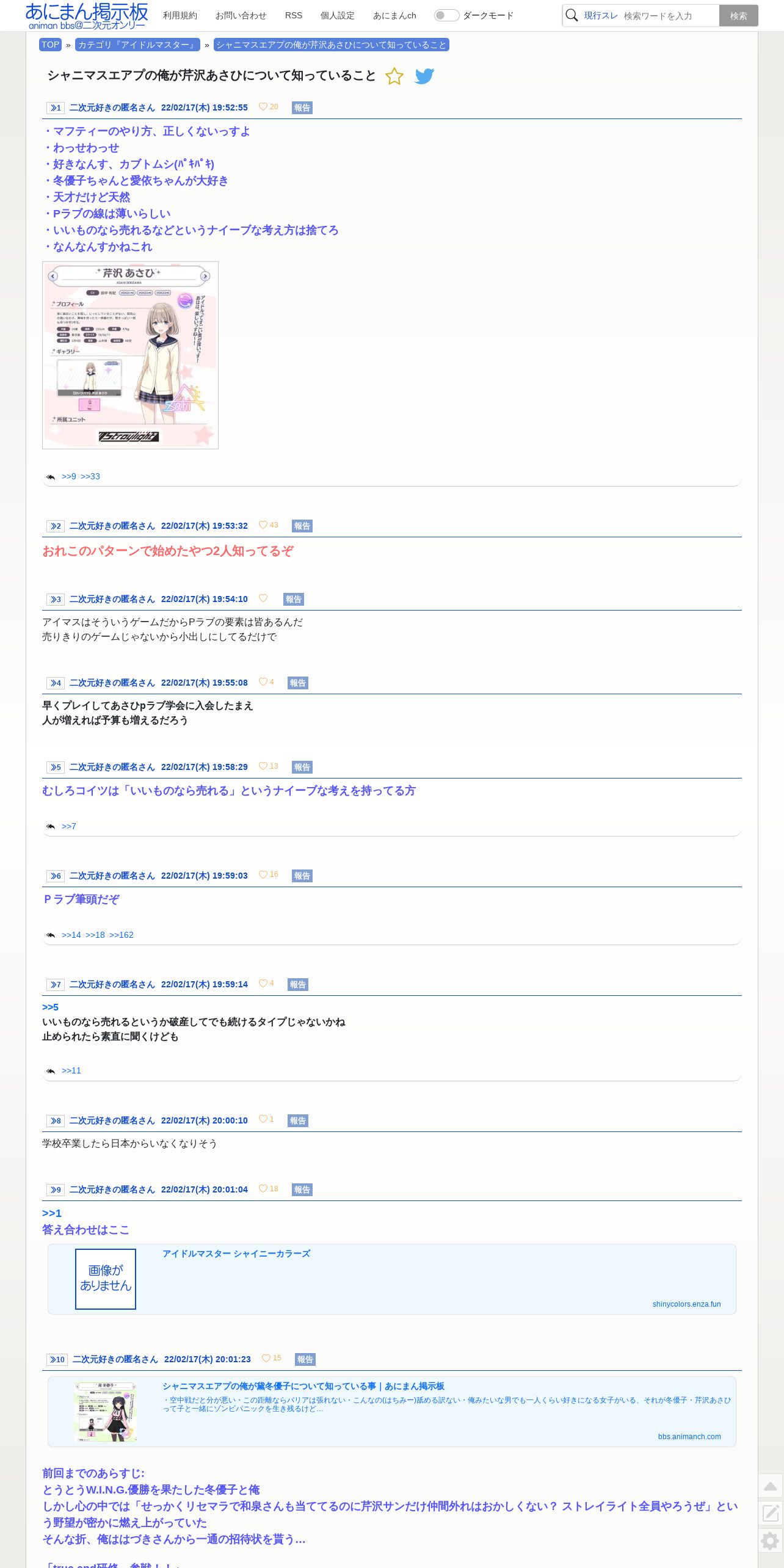
Task: Go to TOP in the breadcrumb
Action: (50, 45)
